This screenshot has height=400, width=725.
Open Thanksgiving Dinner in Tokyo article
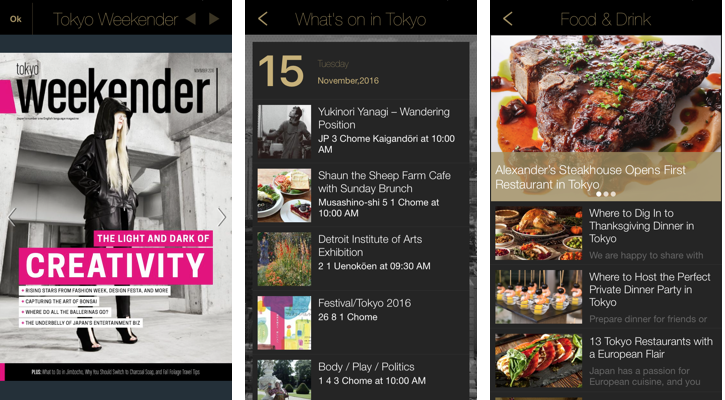pos(606,233)
